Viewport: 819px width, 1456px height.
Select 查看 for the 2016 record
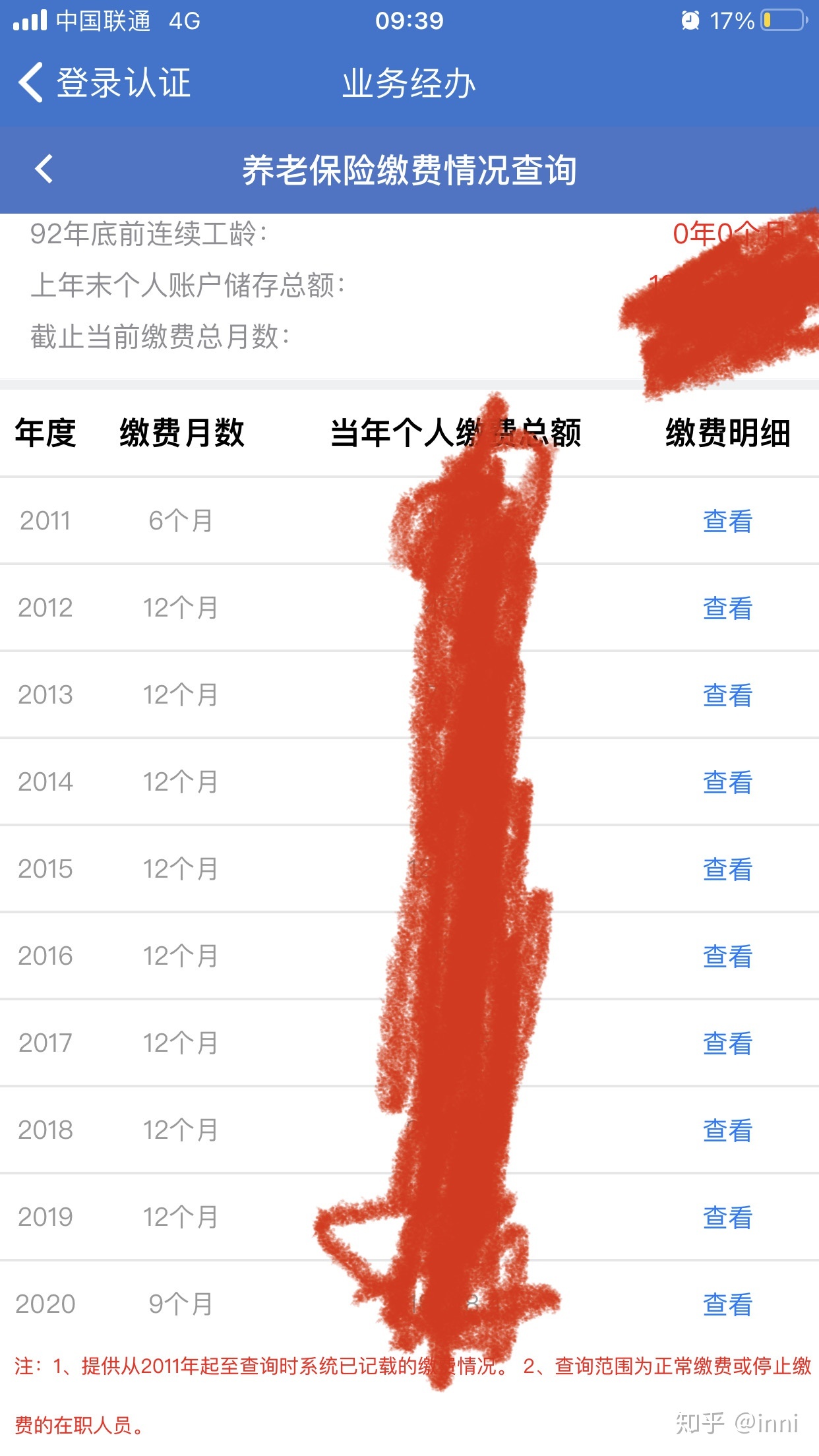point(727,957)
